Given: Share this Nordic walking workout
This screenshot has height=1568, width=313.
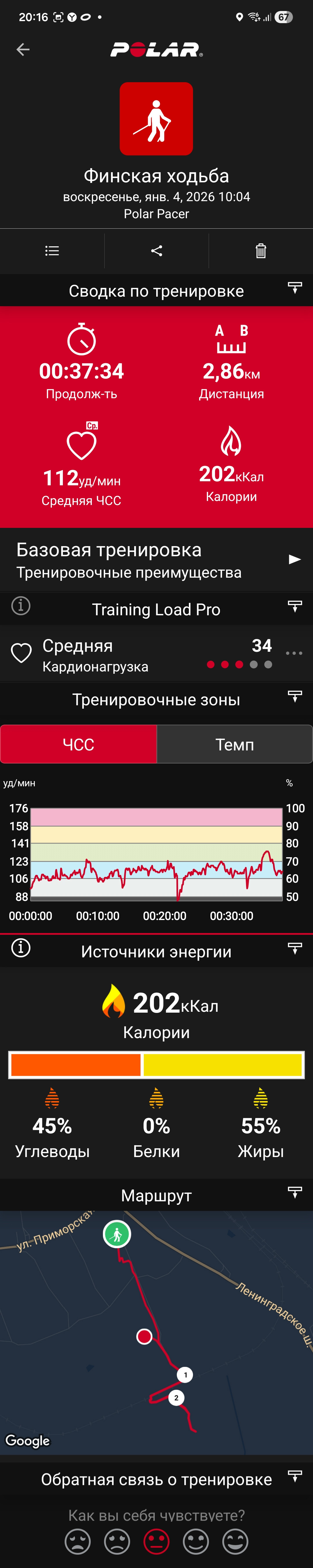Looking at the screenshot, I should pos(157,251).
